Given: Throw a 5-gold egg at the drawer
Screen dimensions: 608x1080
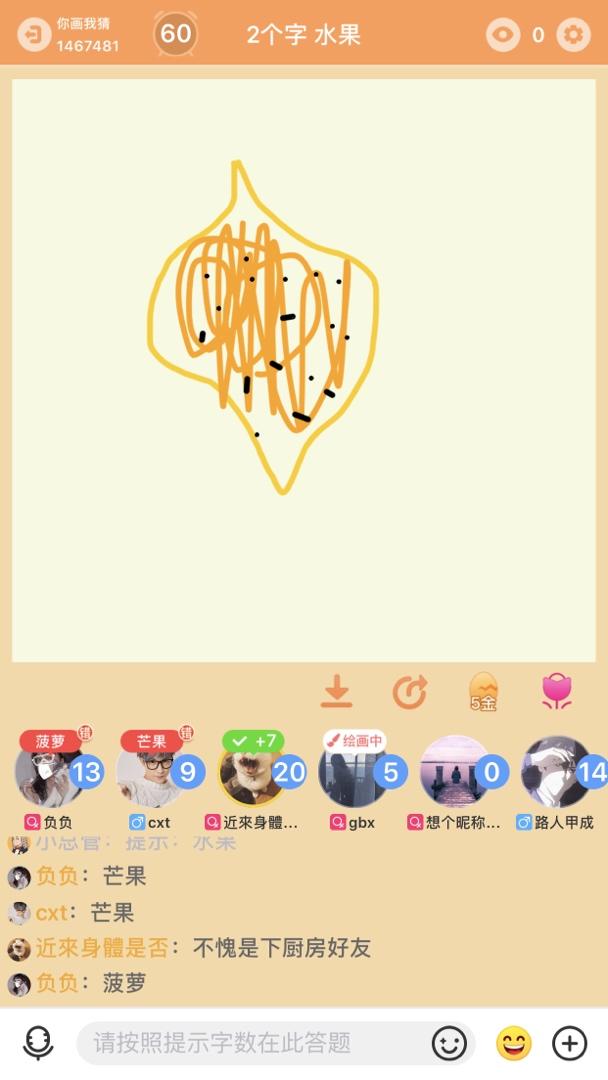Looking at the screenshot, I should tap(483, 691).
